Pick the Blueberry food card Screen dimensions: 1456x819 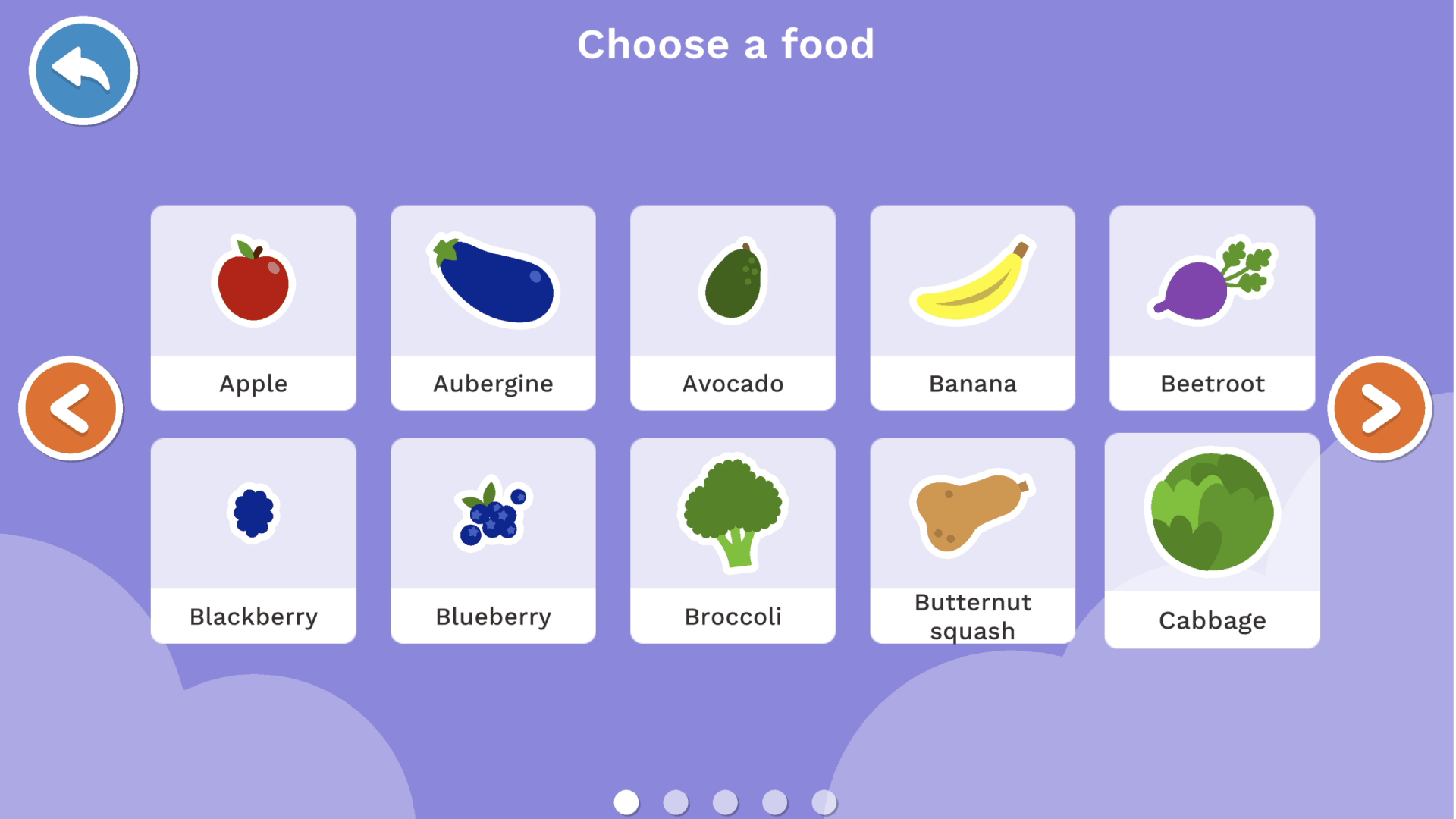click(493, 541)
